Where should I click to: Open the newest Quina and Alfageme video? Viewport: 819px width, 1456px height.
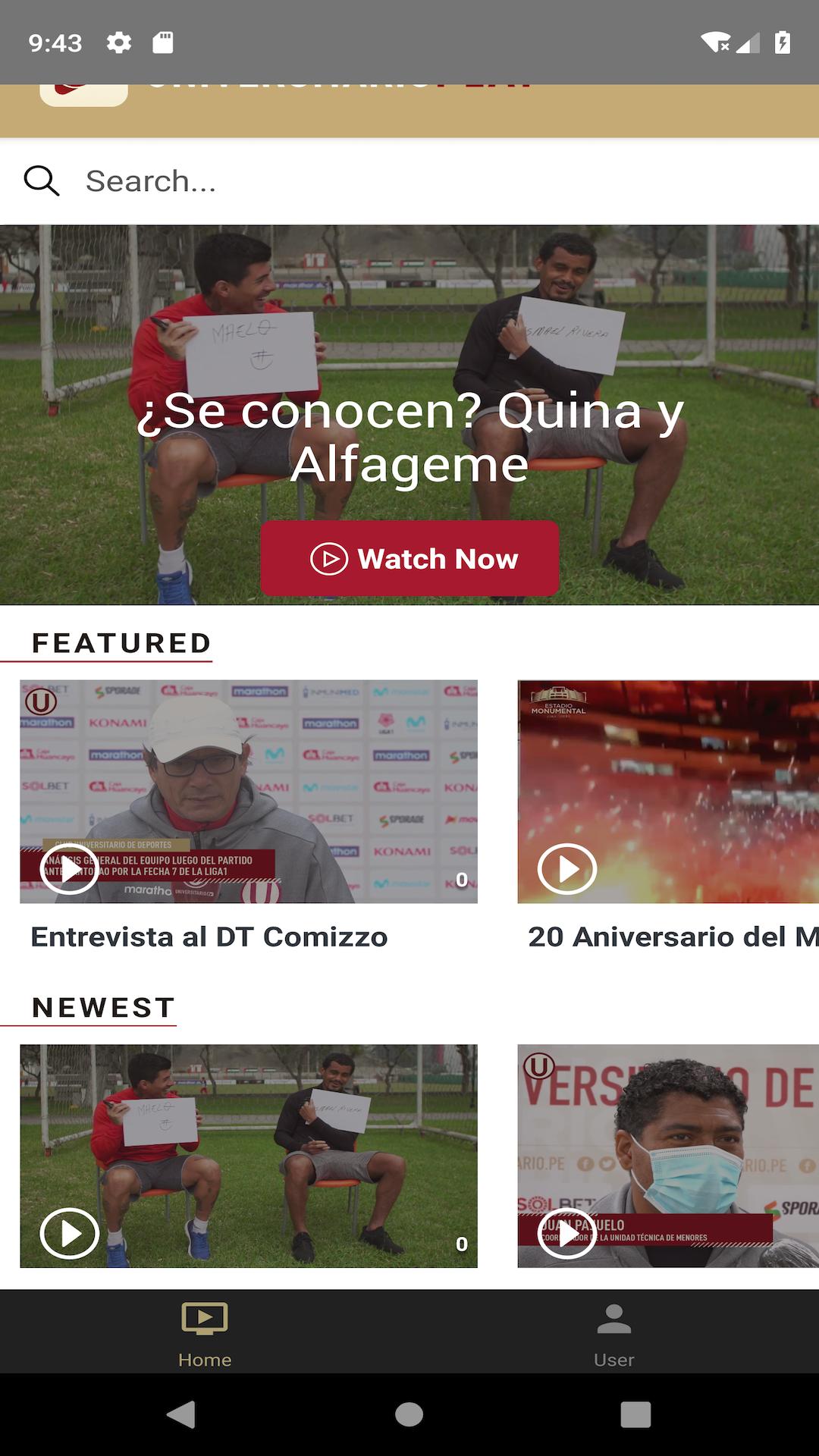click(x=249, y=1156)
